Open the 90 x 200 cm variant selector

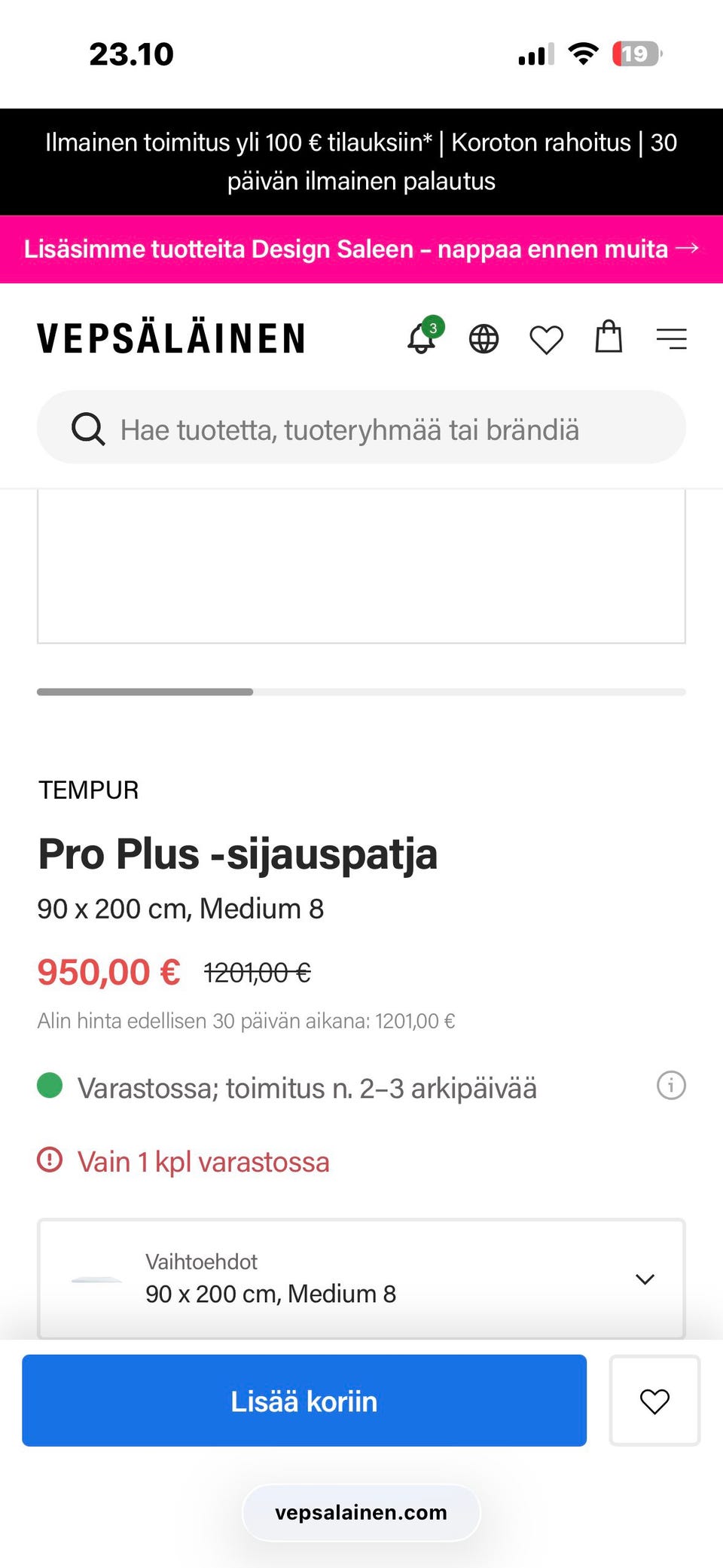point(361,1279)
